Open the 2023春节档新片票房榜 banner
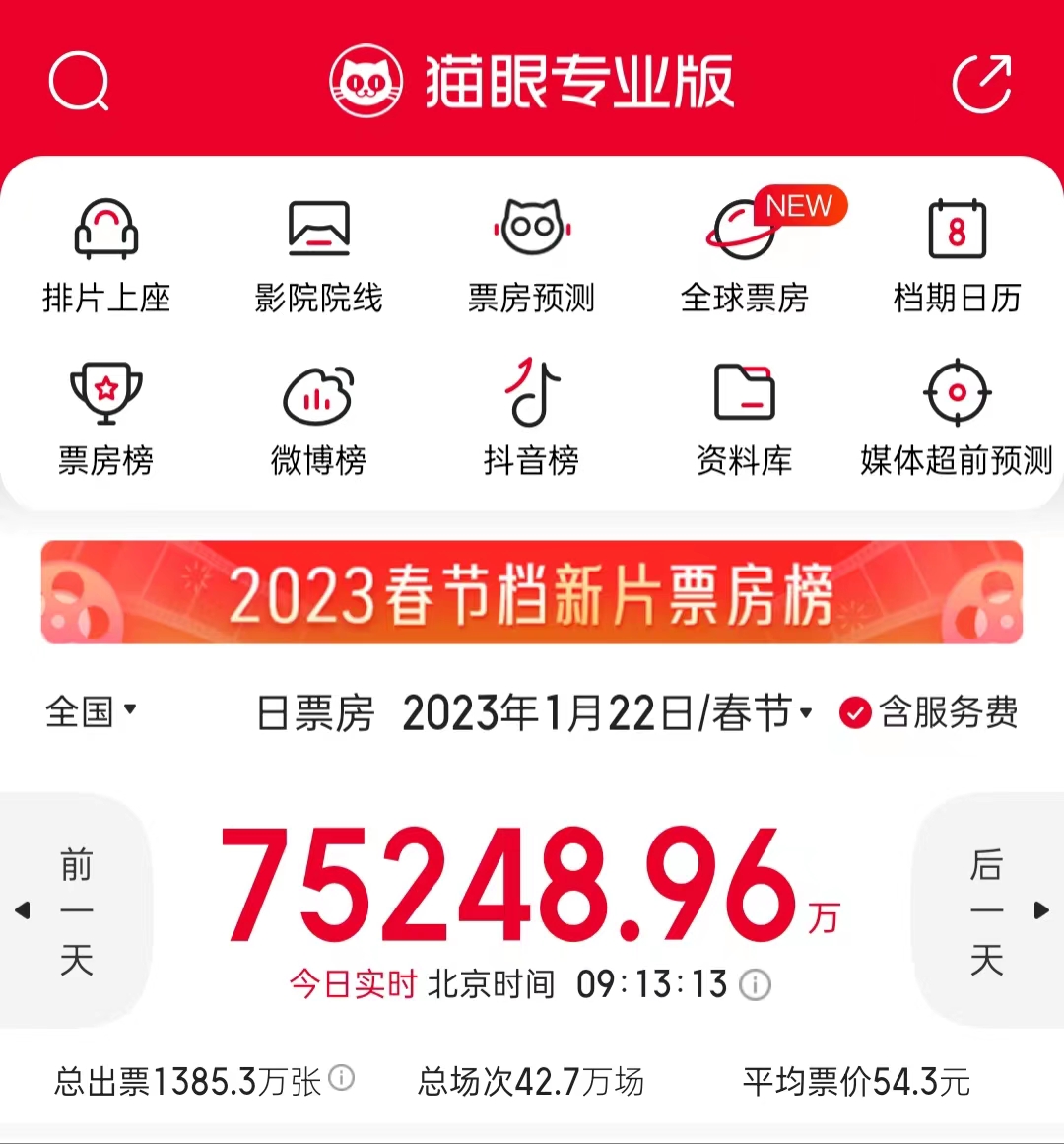 tap(532, 593)
